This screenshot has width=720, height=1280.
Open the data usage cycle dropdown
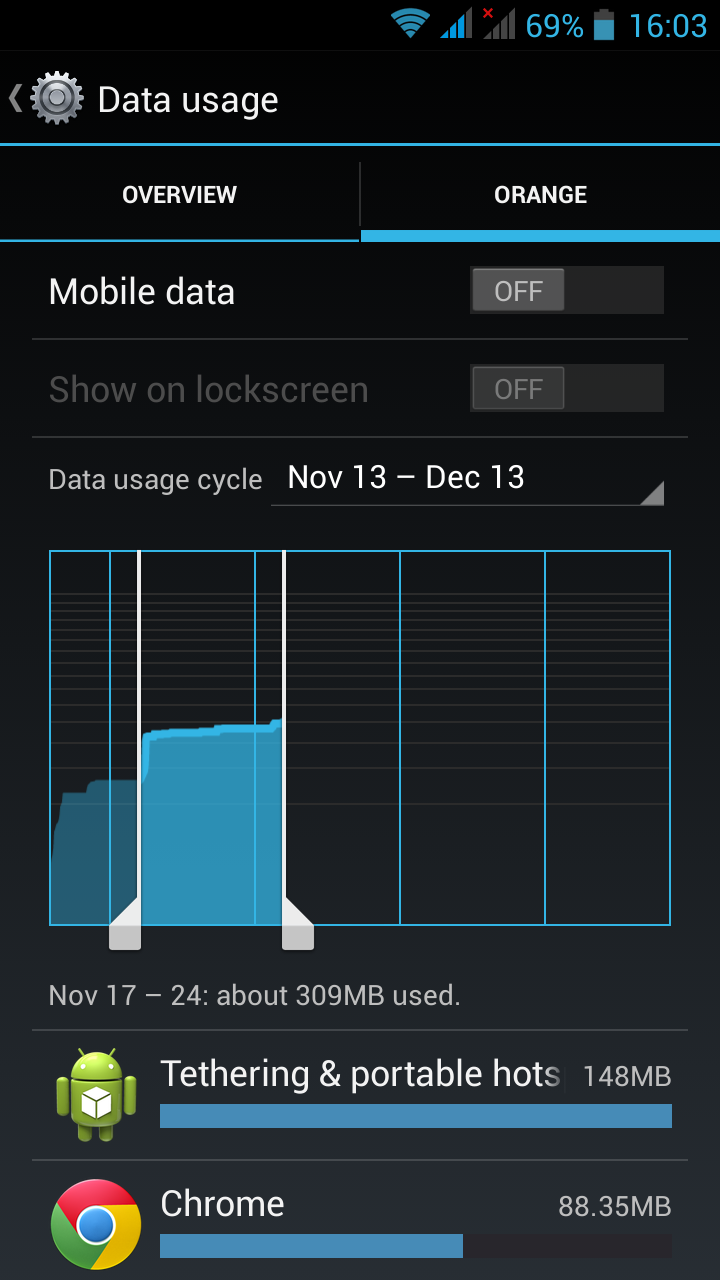467,479
